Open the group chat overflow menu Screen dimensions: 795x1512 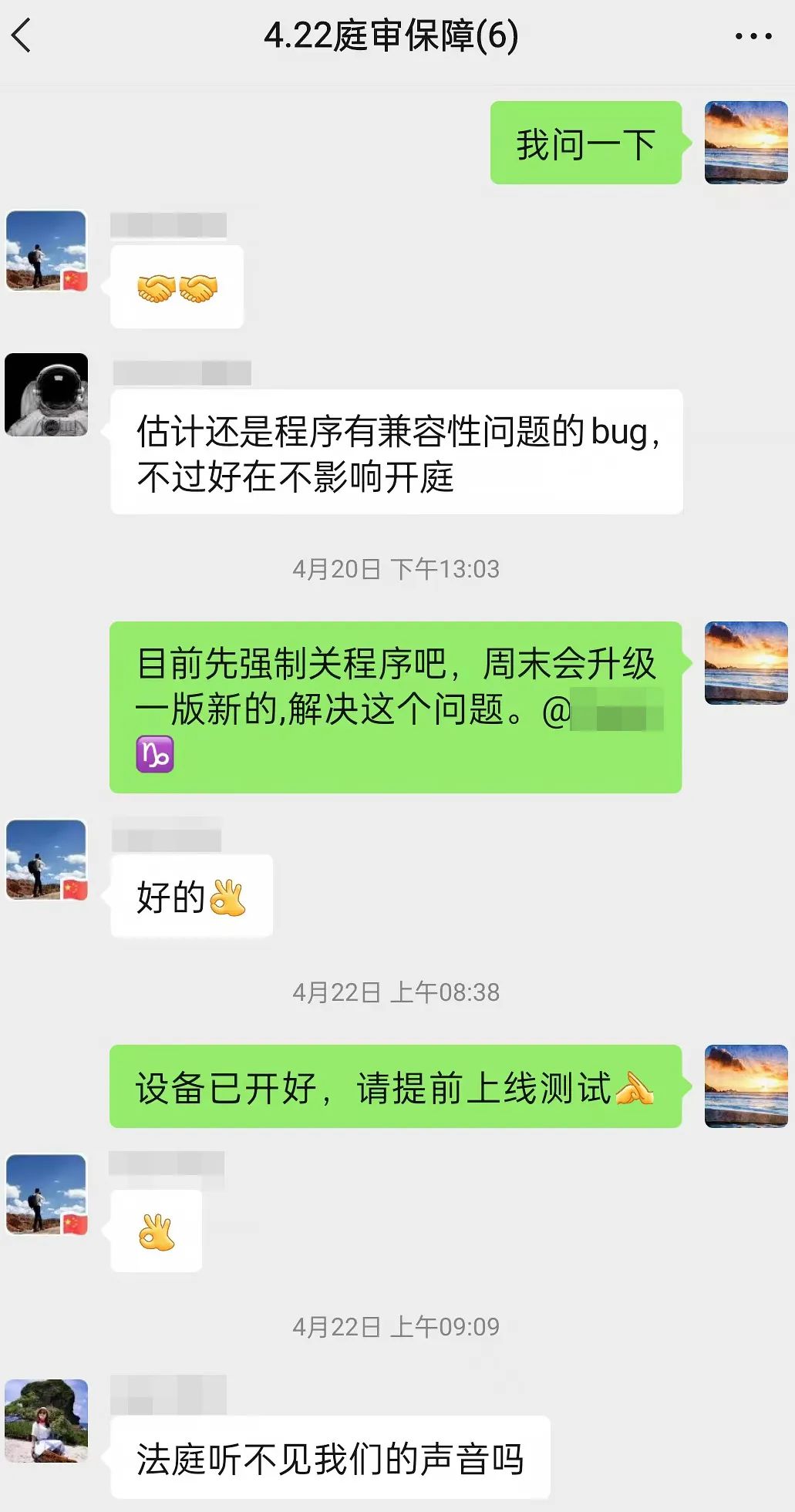tap(753, 36)
